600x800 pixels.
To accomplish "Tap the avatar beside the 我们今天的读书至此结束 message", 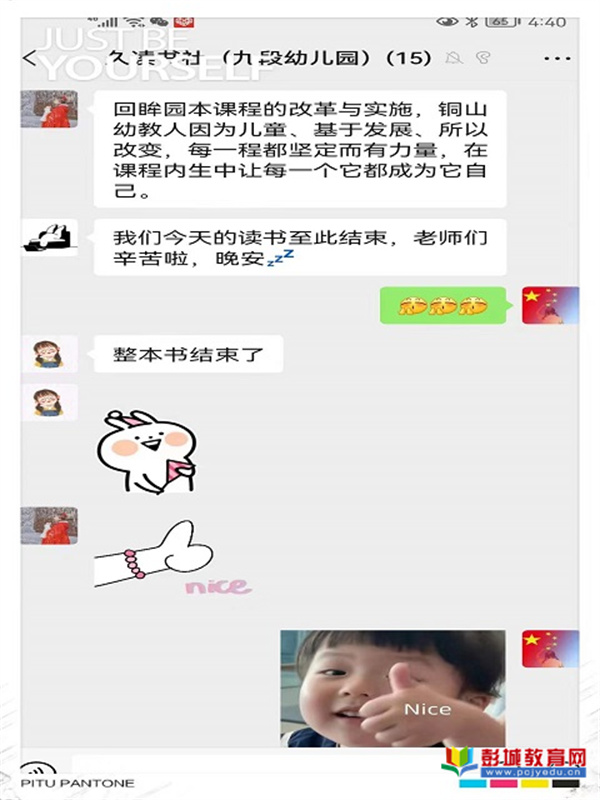I will point(49,238).
